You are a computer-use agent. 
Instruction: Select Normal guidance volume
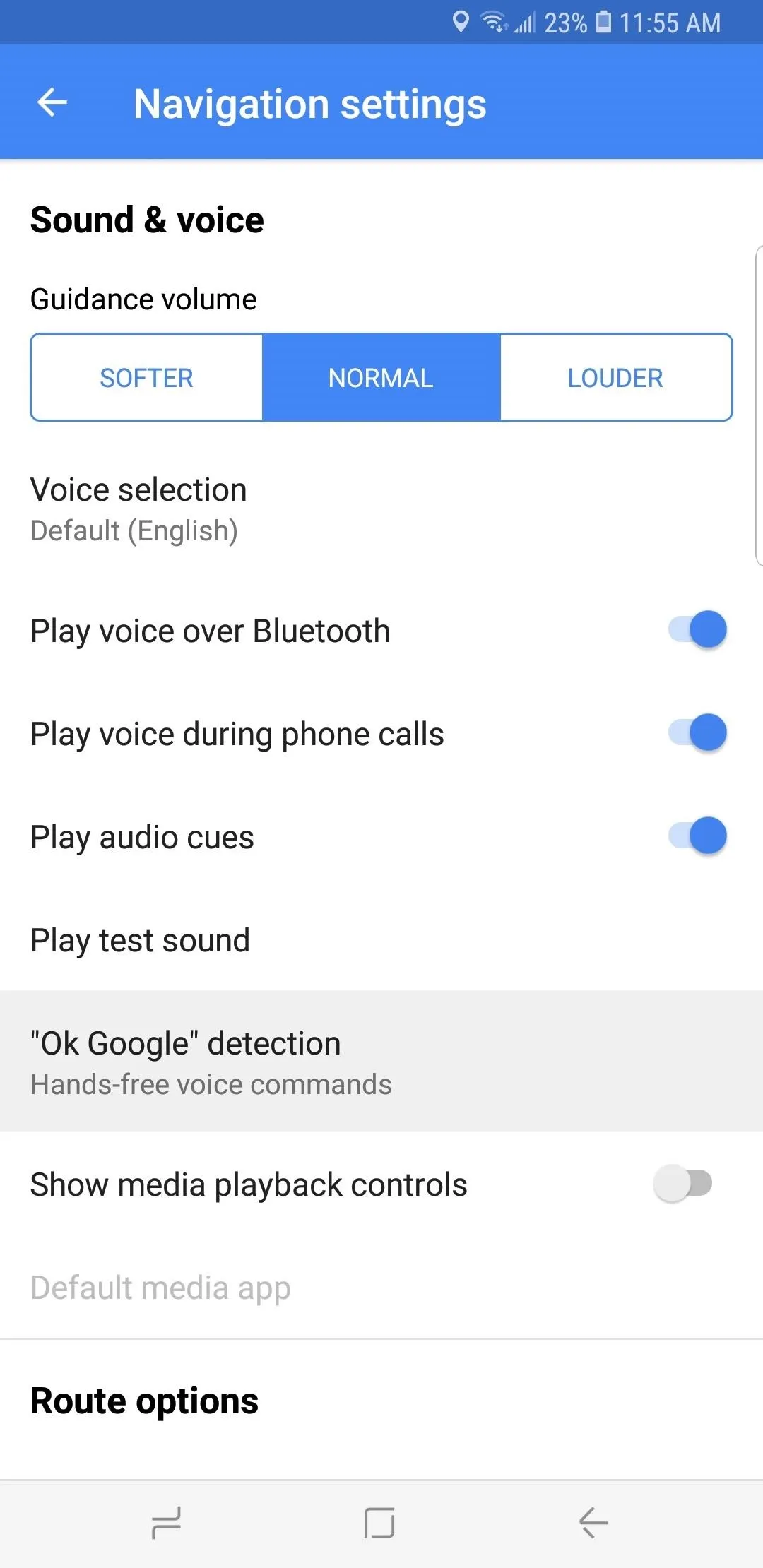(381, 377)
